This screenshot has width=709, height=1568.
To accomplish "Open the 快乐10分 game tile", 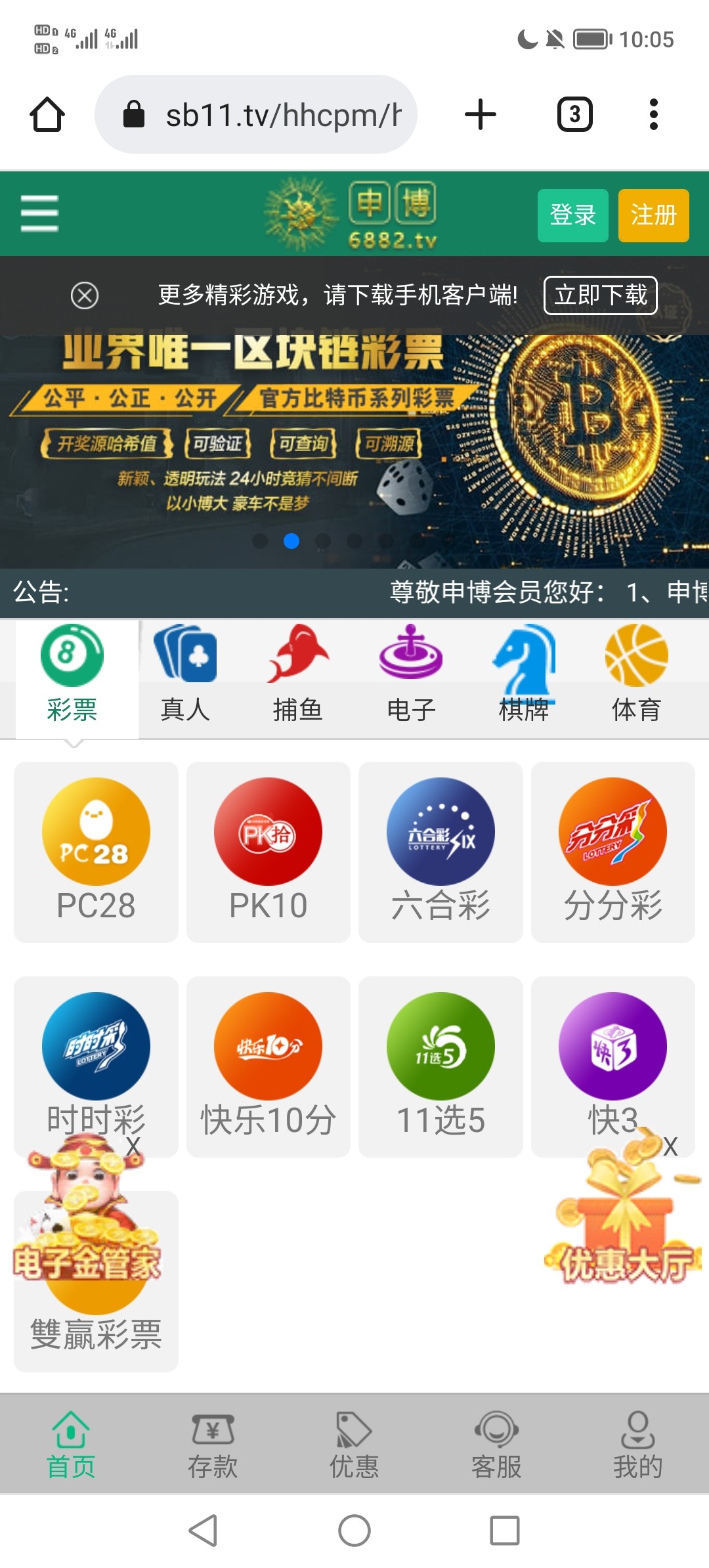I will tap(268, 1066).
